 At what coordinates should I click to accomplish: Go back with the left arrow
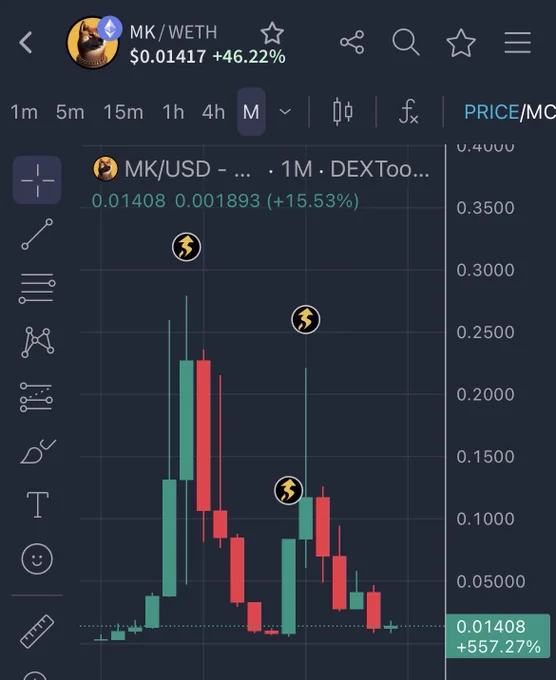point(26,42)
